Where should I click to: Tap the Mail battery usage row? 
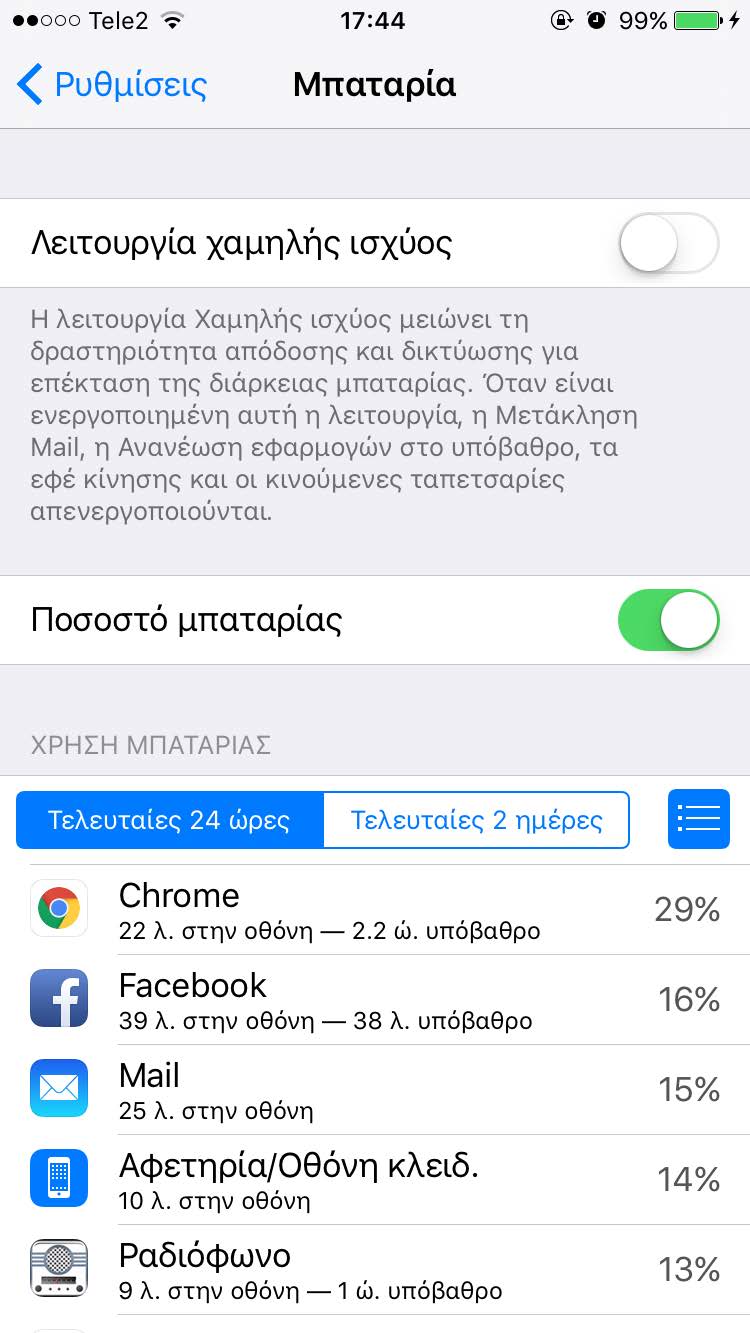click(x=375, y=1090)
